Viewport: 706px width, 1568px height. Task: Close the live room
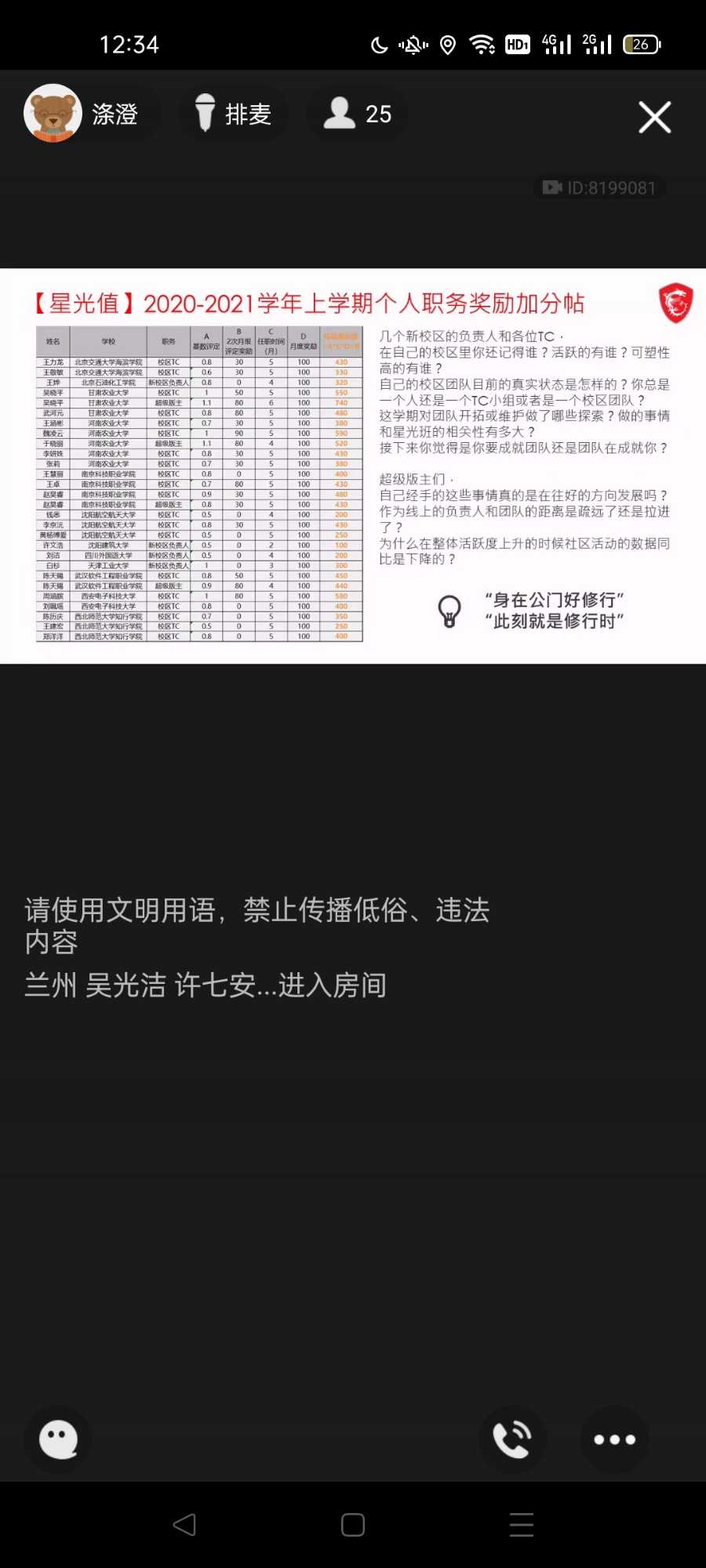(x=655, y=118)
